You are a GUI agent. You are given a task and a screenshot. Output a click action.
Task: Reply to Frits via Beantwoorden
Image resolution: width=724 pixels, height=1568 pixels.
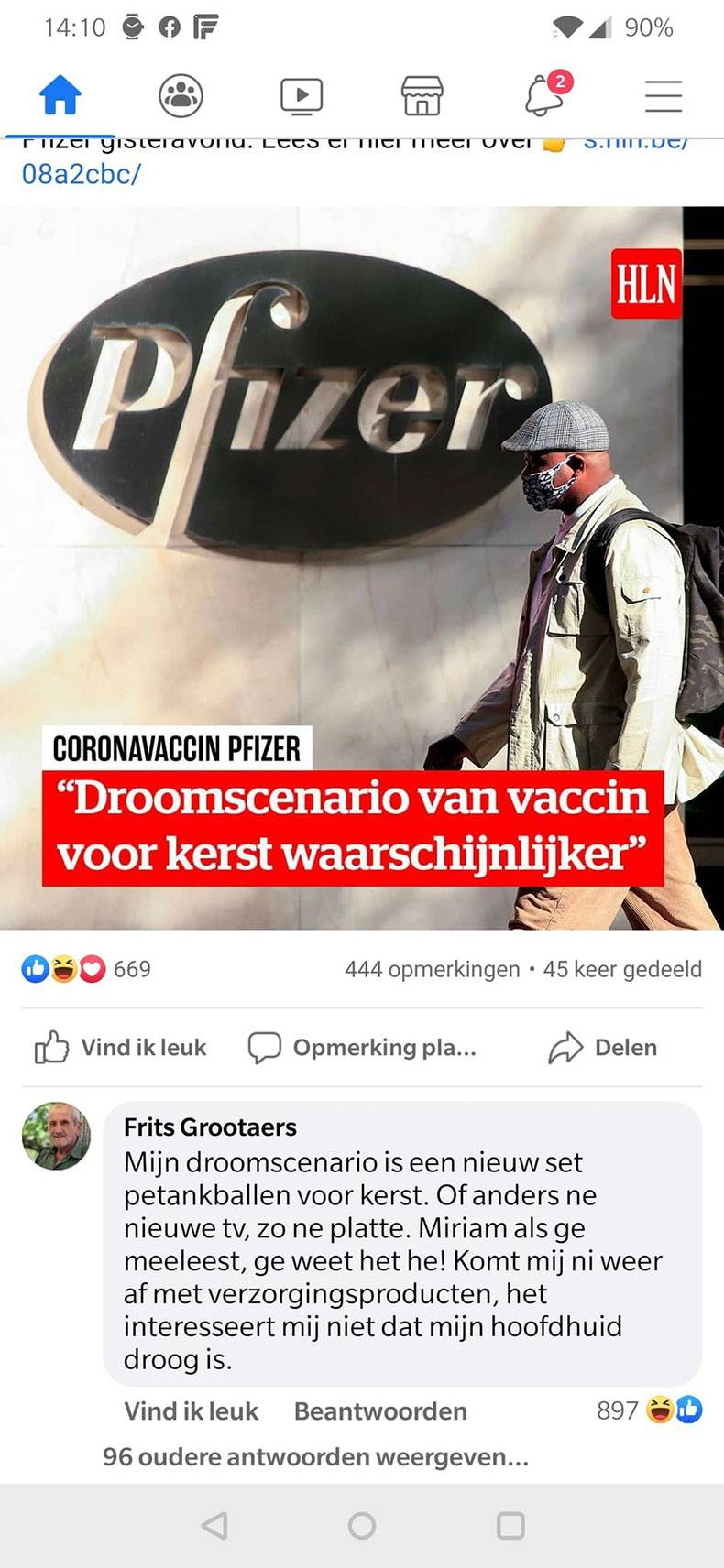380,1410
